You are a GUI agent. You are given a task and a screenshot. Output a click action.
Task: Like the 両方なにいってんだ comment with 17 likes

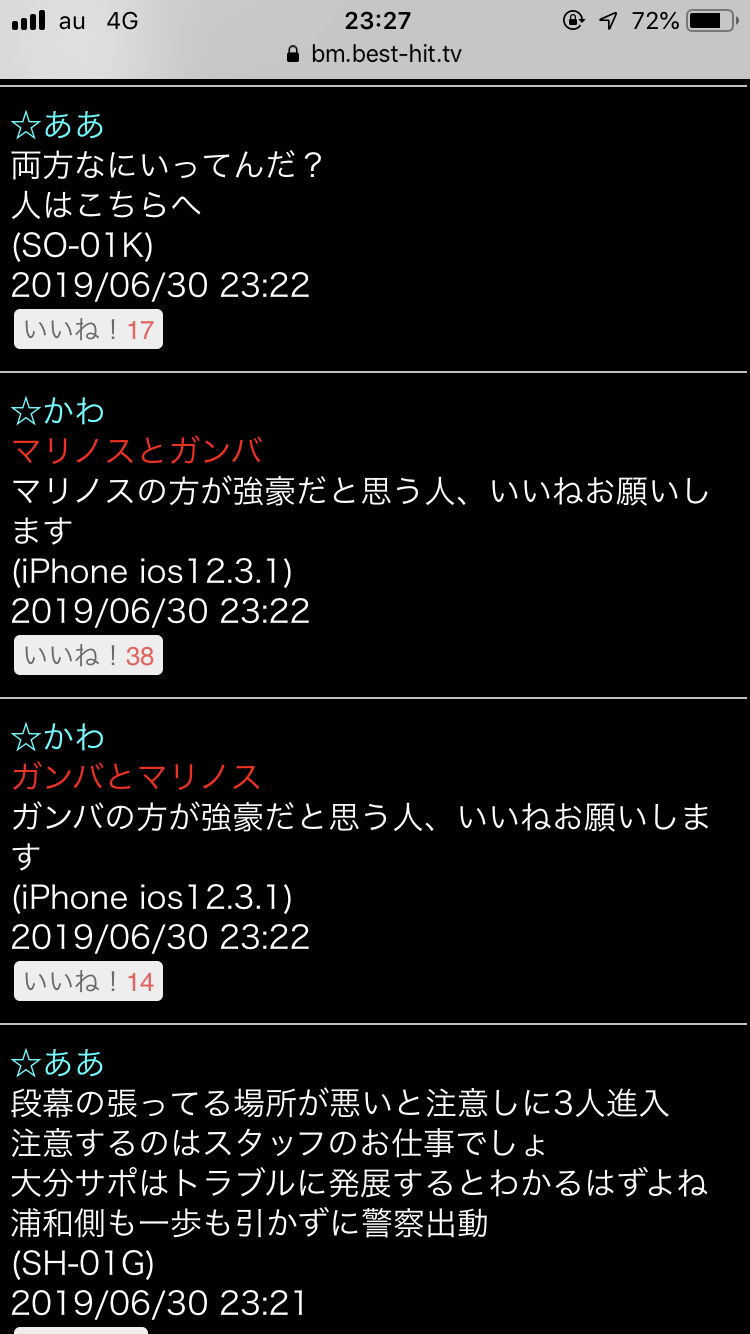click(88, 330)
